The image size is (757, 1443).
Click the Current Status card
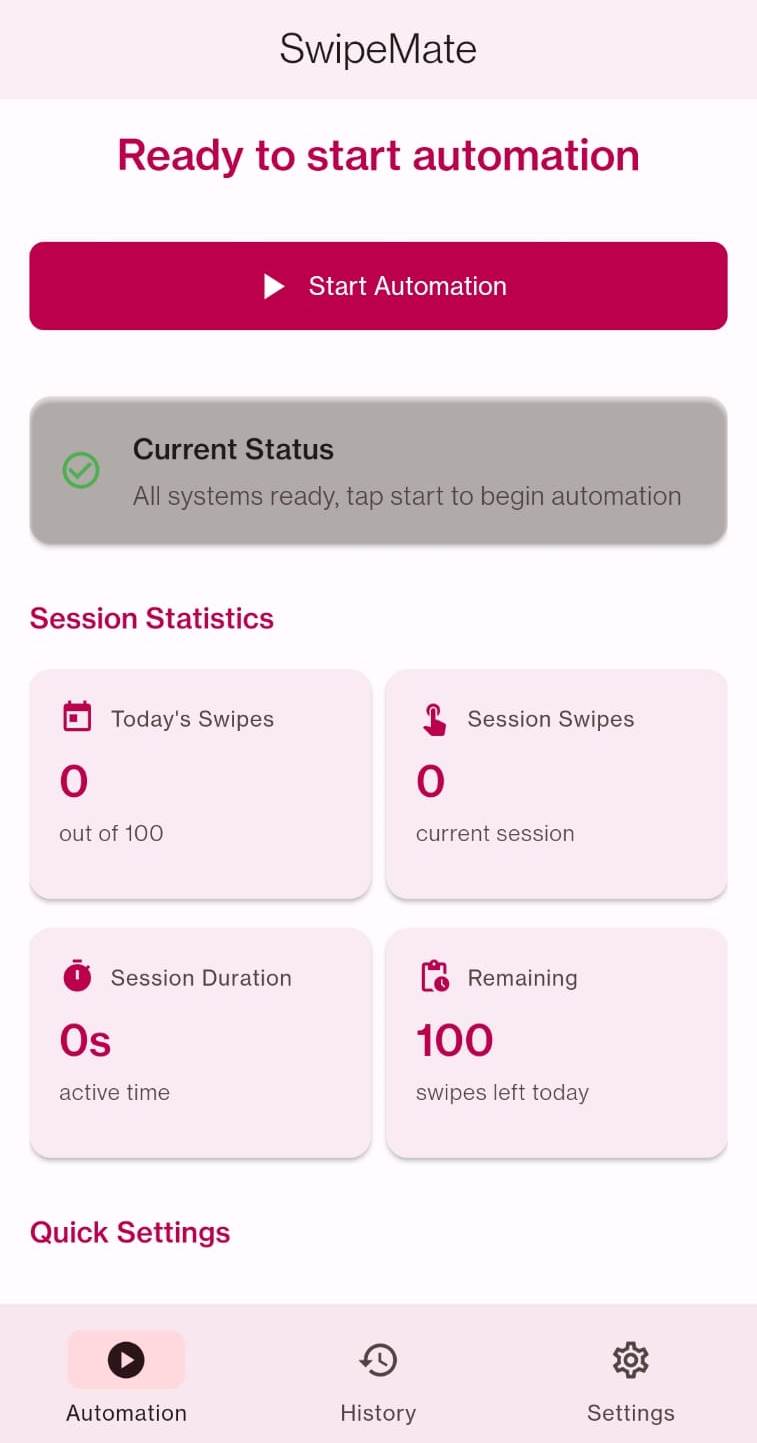378,470
